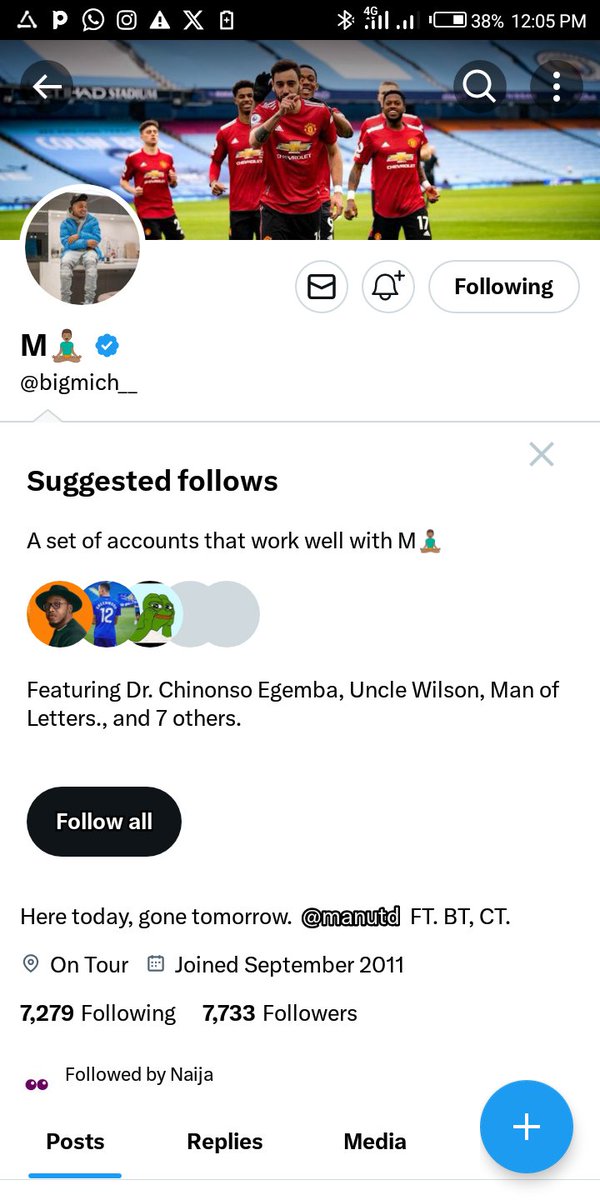
Task: View the 7,733 Followers list
Action: tap(280, 1013)
